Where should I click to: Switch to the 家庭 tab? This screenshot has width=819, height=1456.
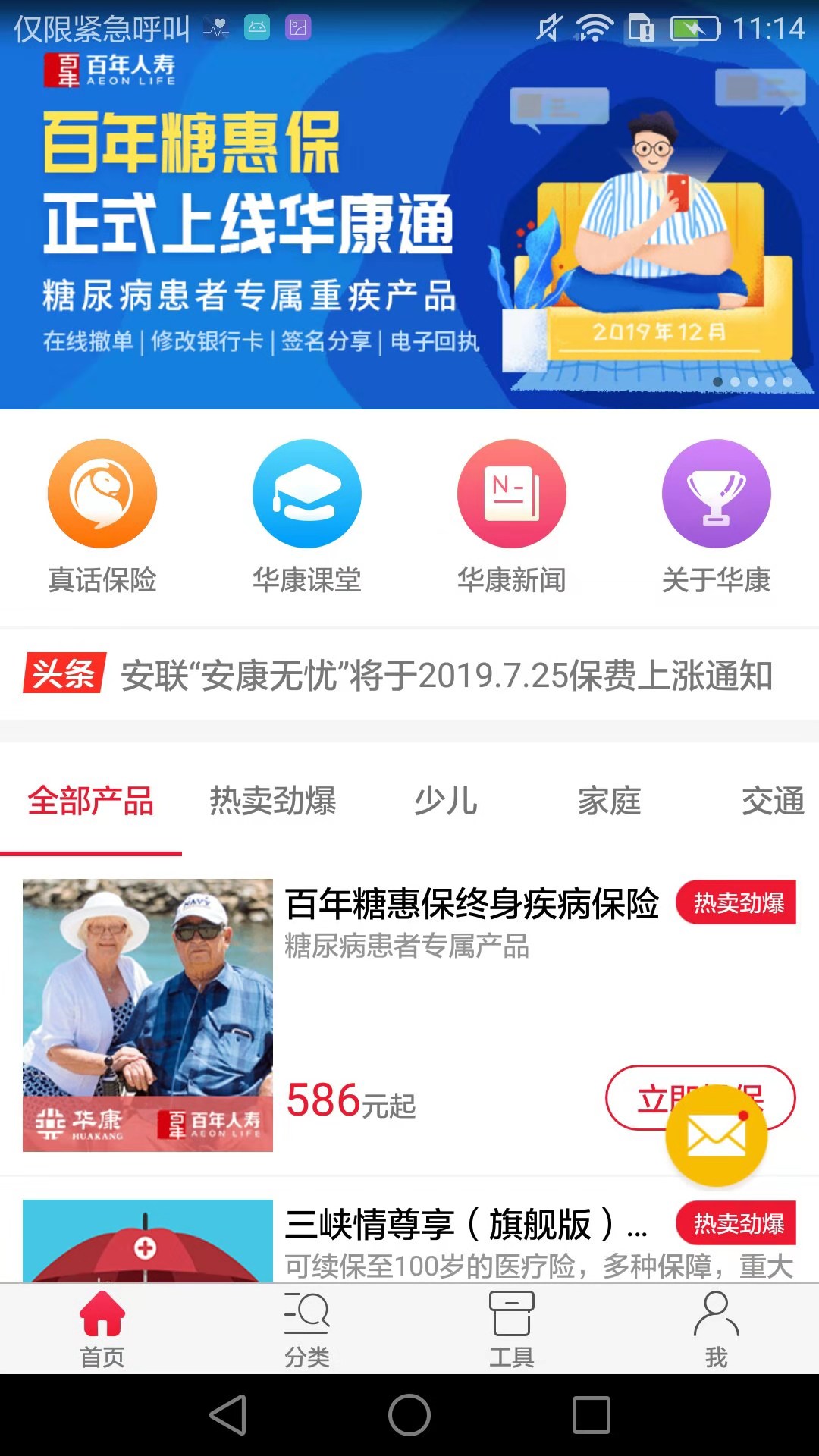coord(609,802)
